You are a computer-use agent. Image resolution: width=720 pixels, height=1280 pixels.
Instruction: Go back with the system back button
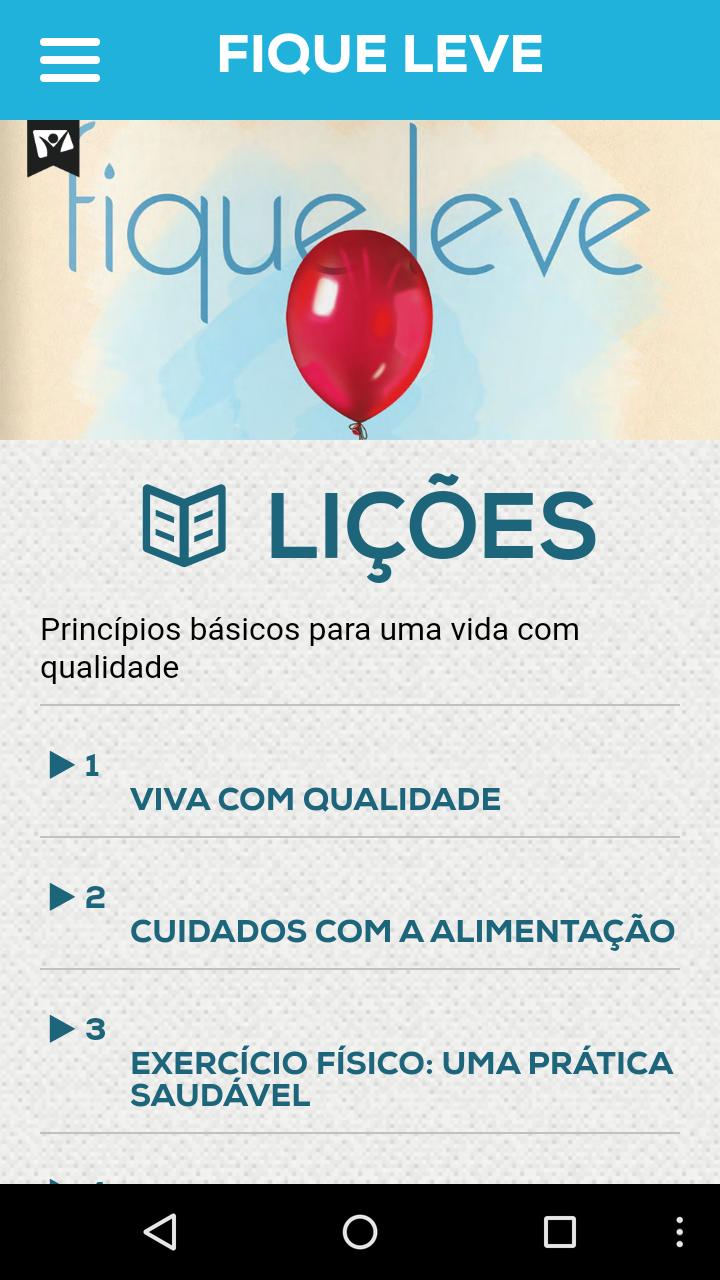(160, 1232)
